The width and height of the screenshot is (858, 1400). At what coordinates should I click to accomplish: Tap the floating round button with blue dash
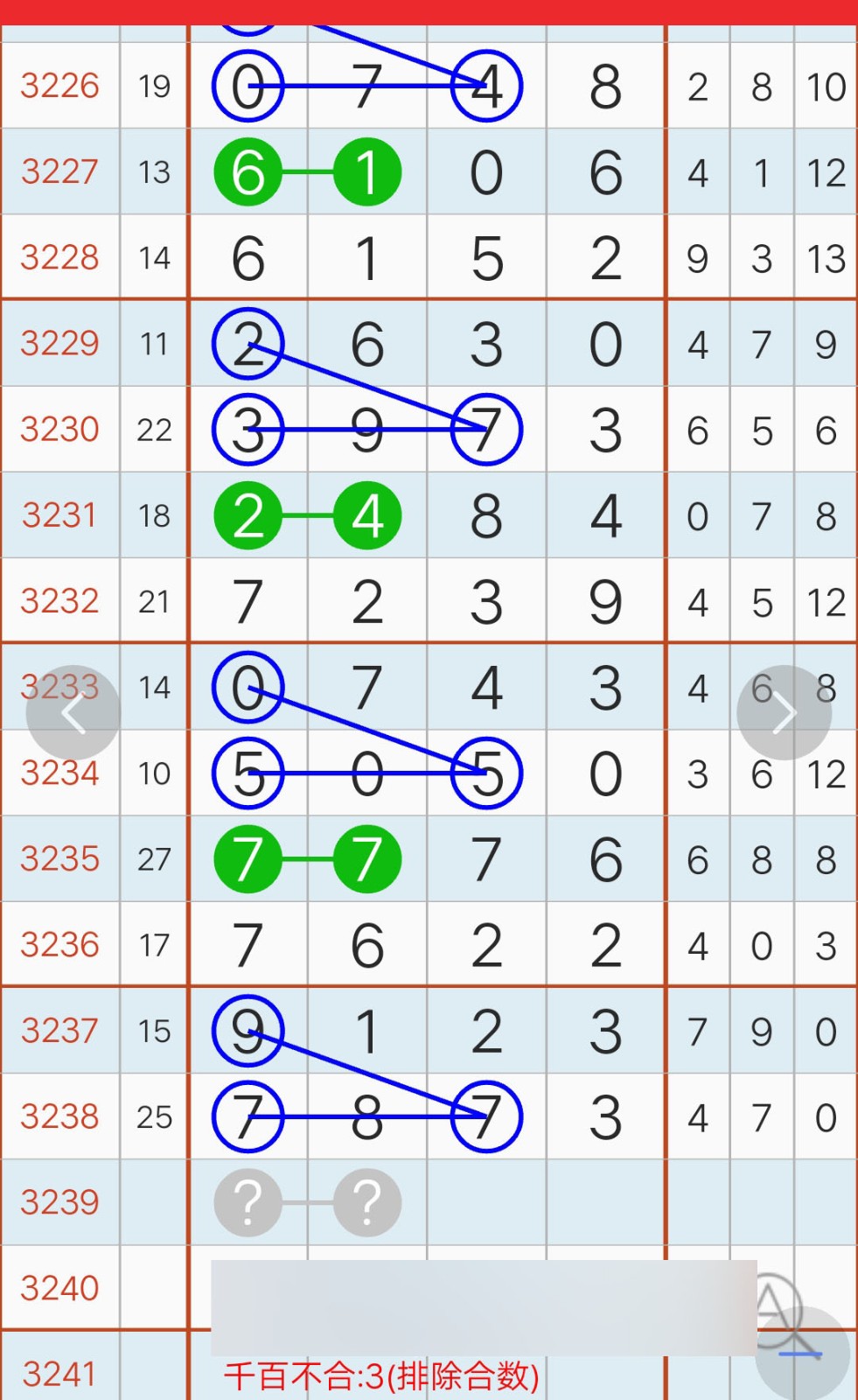pyautogui.click(x=803, y=1353)
